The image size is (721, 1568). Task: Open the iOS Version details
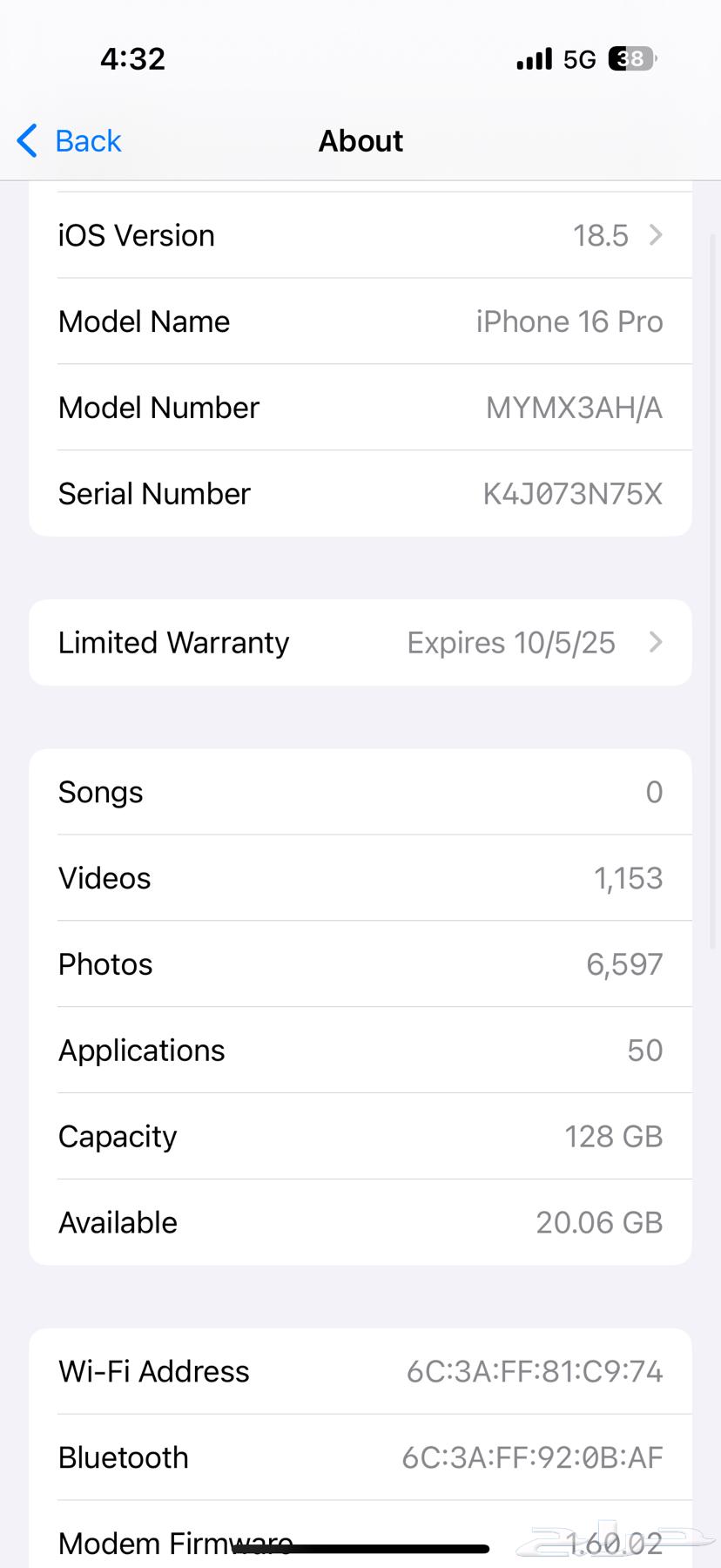(360, 235)
